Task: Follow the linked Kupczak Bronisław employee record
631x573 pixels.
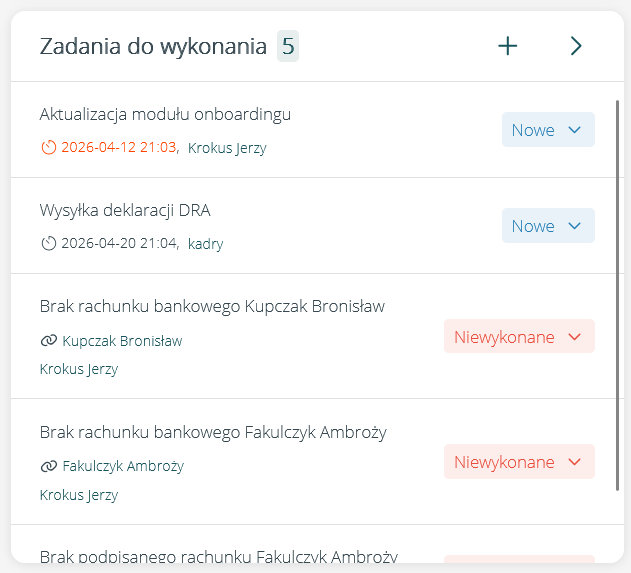Action: 121,341
